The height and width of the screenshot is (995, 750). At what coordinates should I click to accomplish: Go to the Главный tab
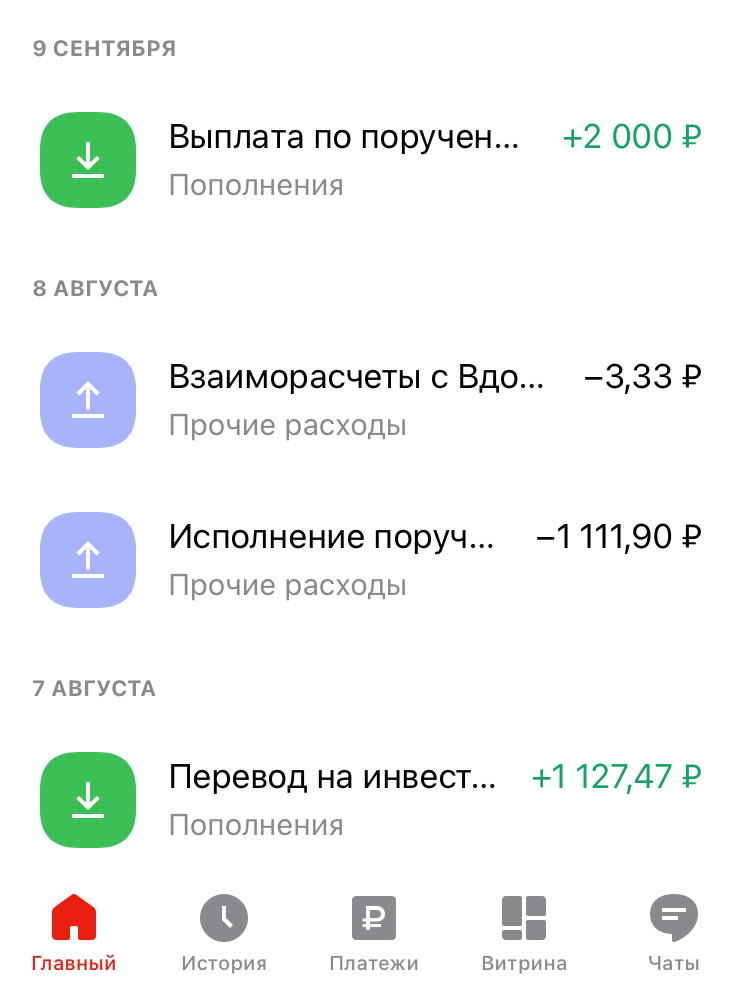click(74, 935)
